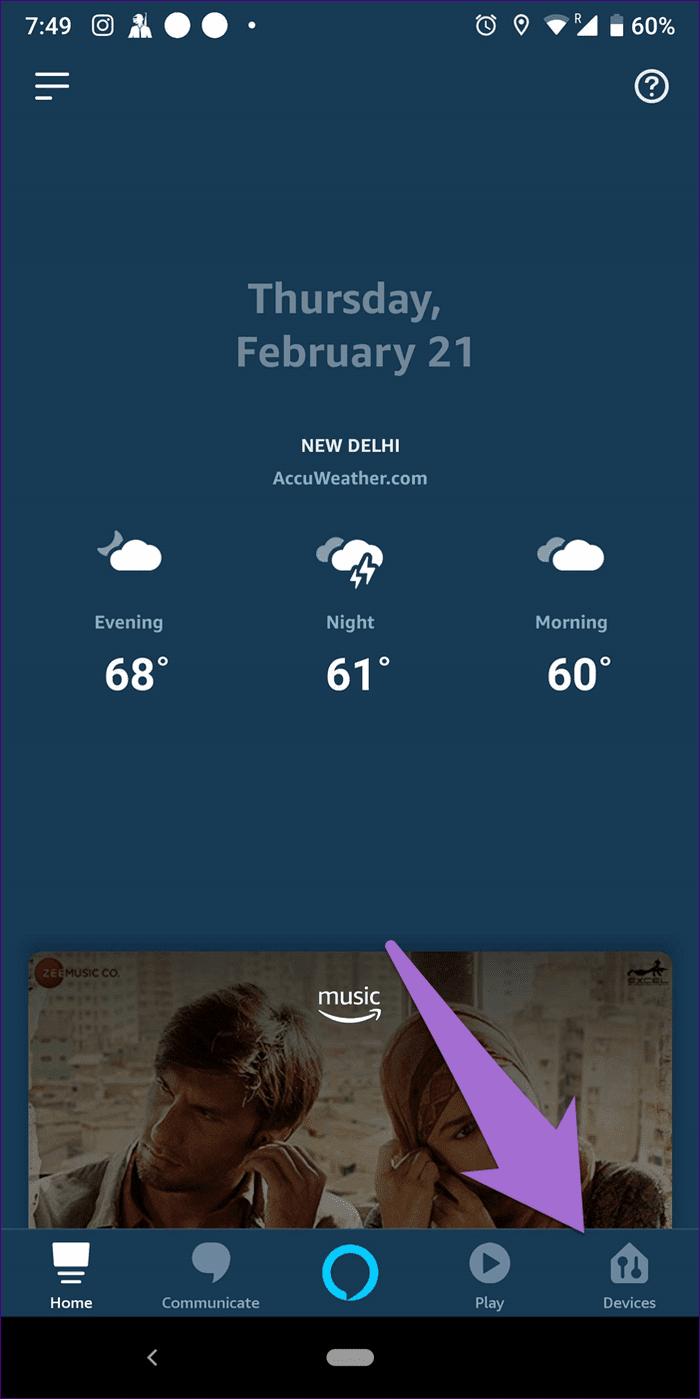This screenshot has width=700, height=1399.
Task: Tap the system back button
Action: coord(152,1357)
